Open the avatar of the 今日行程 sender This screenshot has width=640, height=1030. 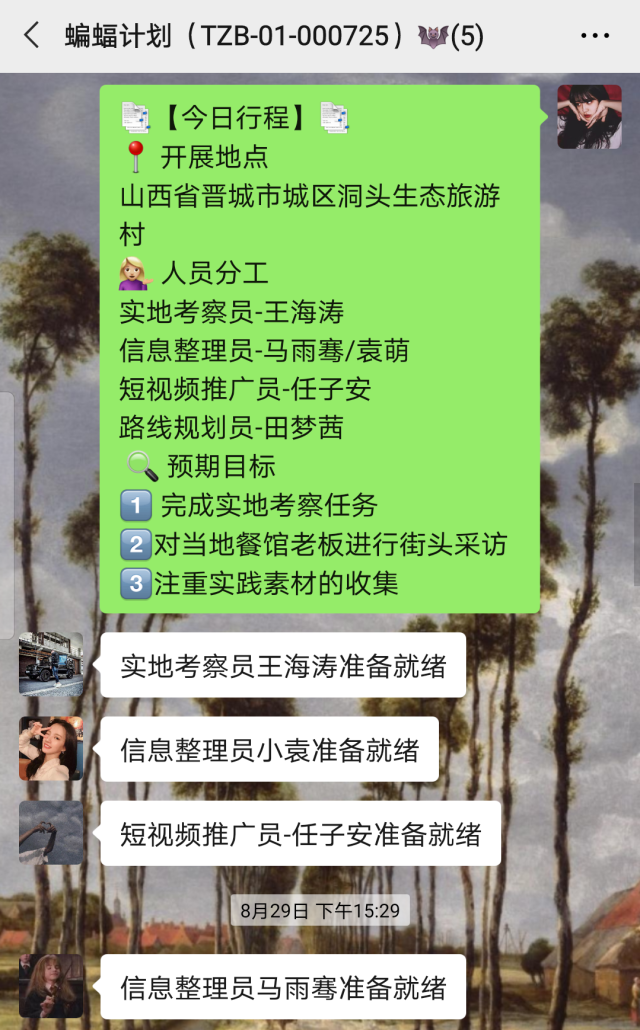(589, 117)
